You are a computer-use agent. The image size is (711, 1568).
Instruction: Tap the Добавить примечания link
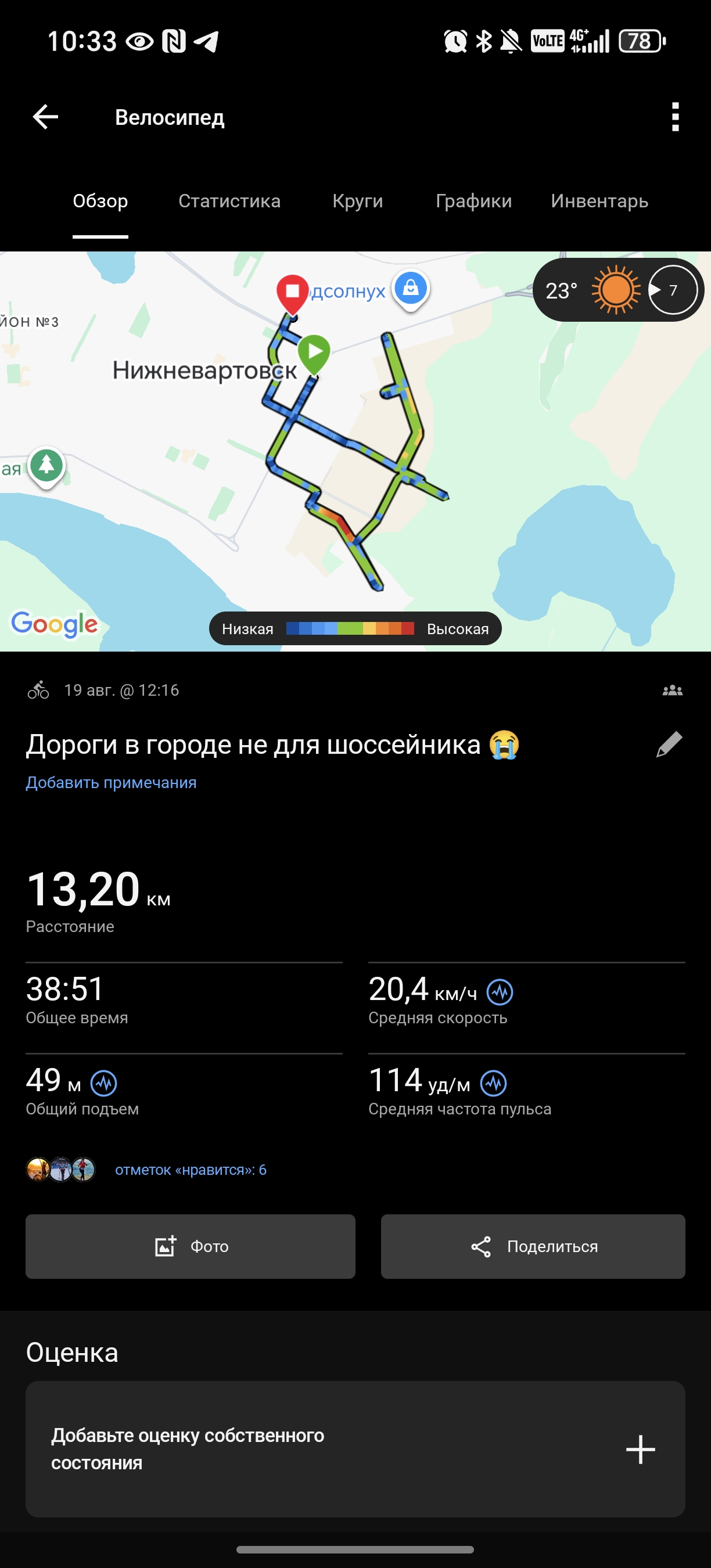[111, 782]
